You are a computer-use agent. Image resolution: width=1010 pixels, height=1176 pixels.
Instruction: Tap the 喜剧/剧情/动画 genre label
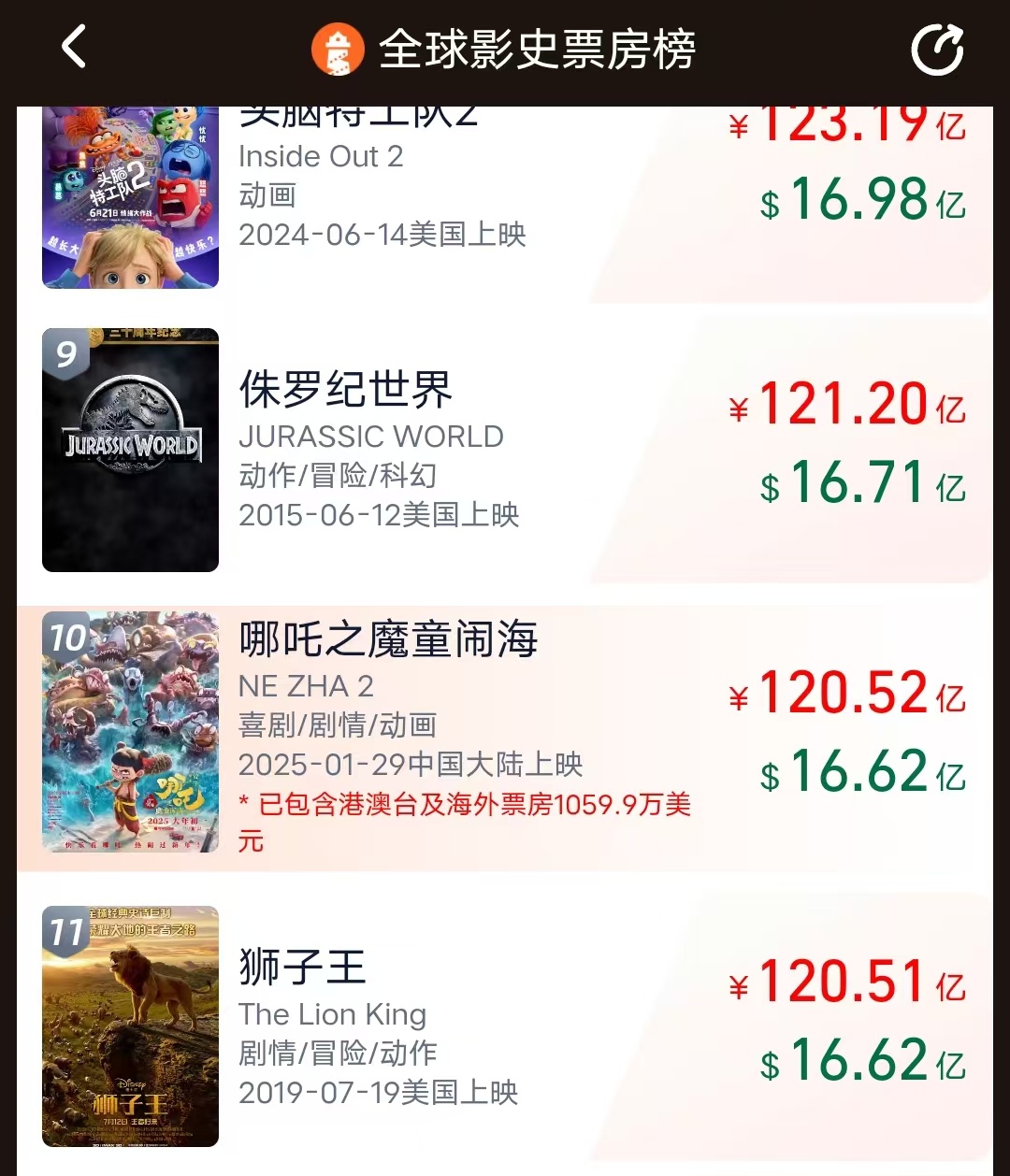[x=337, y=725]
